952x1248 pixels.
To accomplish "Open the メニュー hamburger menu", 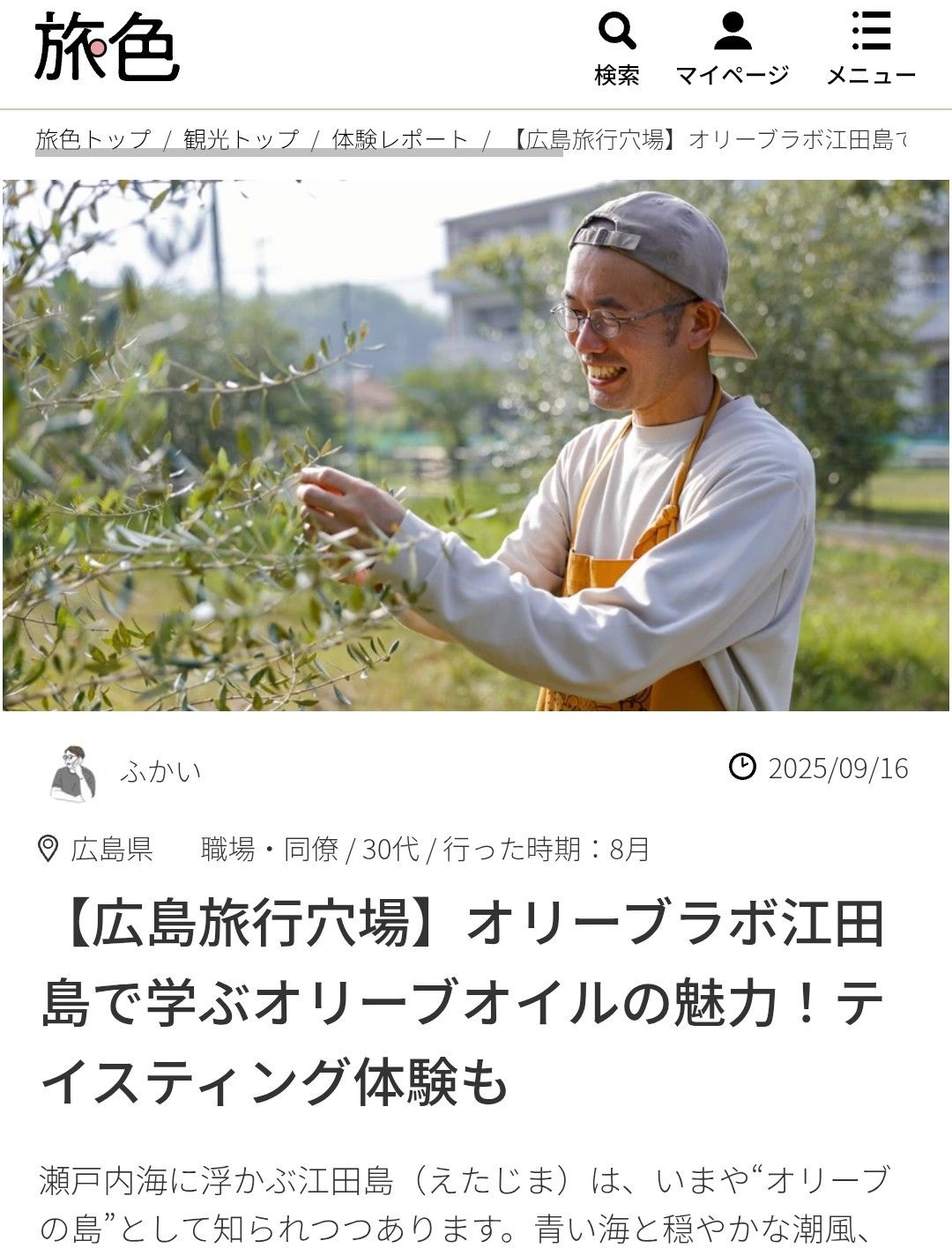I will [x=871, y=48].
